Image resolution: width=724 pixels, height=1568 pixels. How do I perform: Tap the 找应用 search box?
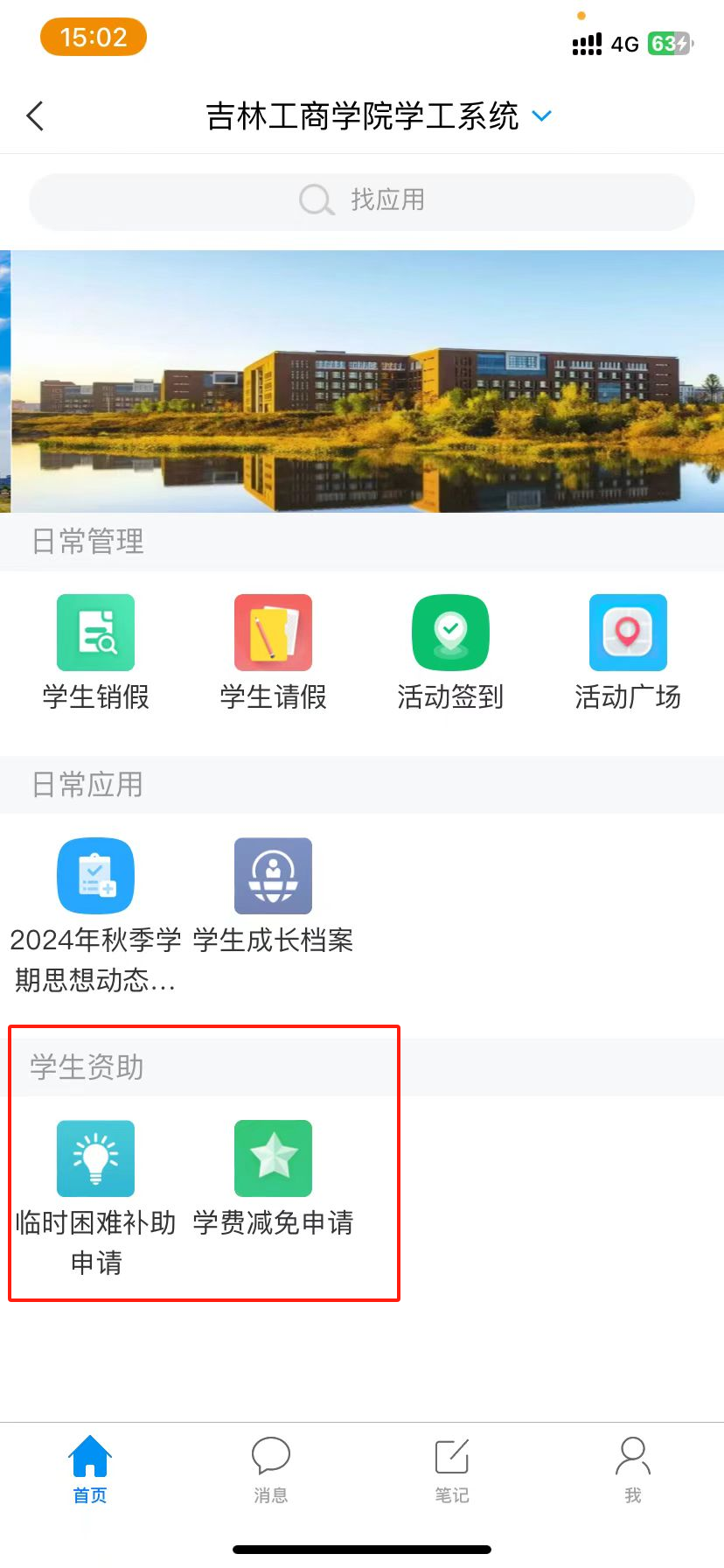(362, 200)
